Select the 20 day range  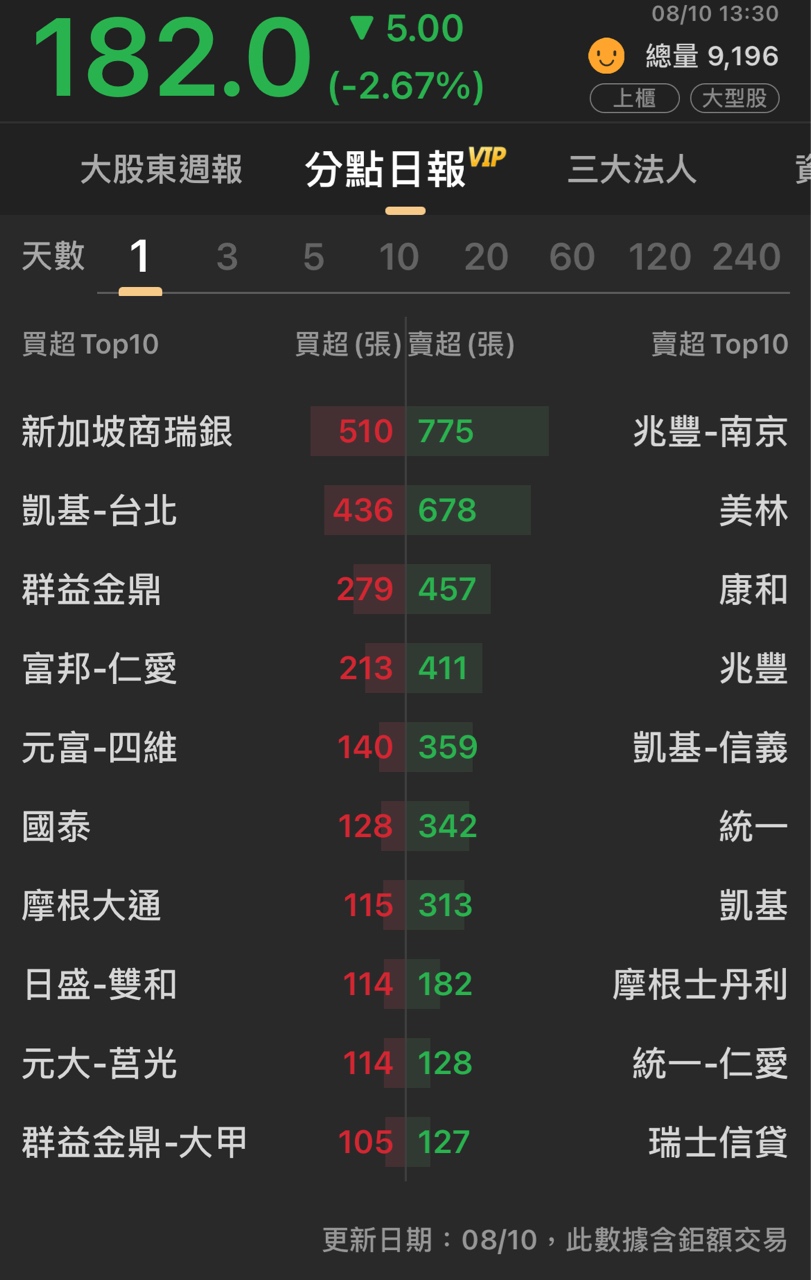point(486,258)
